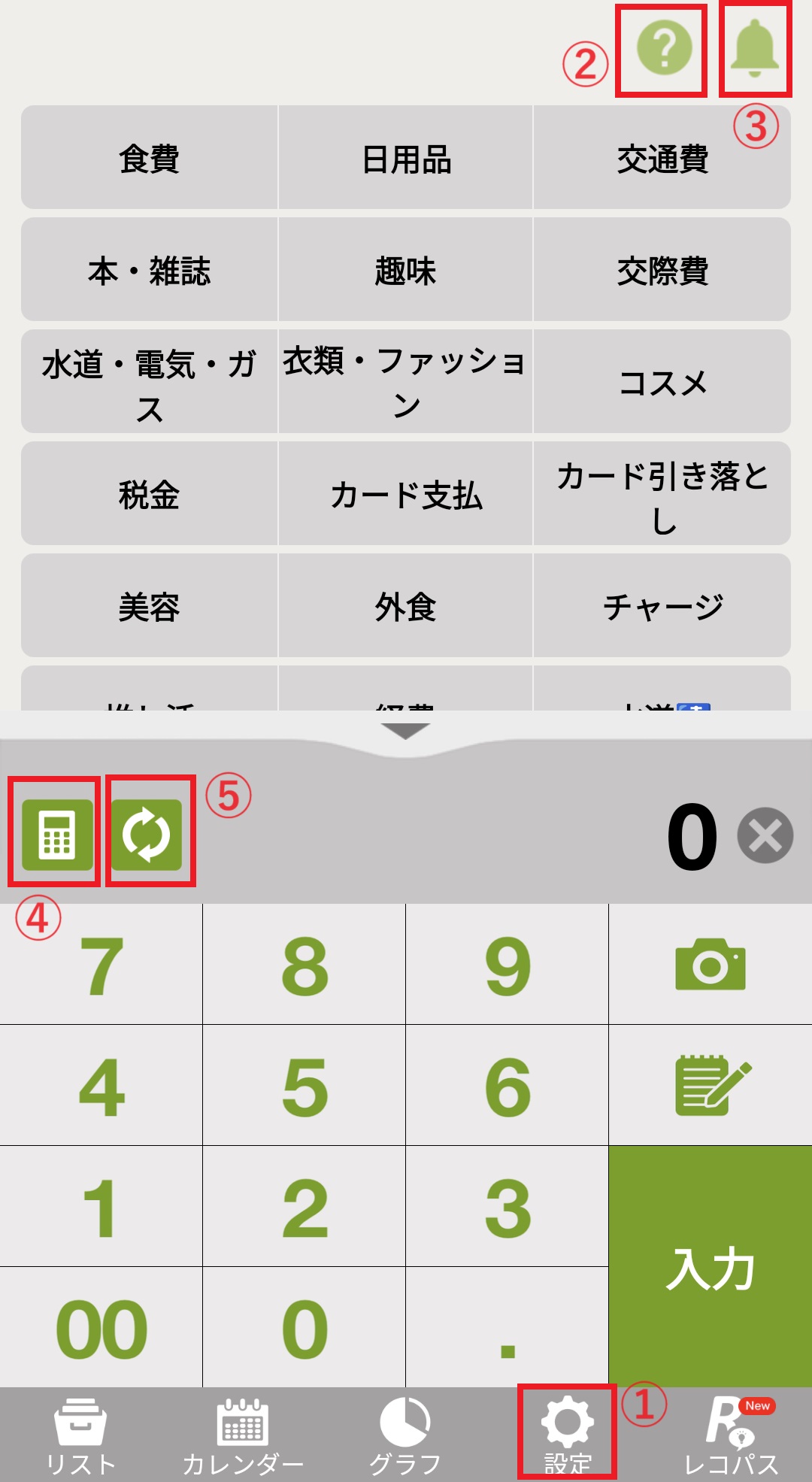Enter digit 7 on the keypad
This screenshot has width=812, height=1482.
pyautogui.click(x=101, y=965)
